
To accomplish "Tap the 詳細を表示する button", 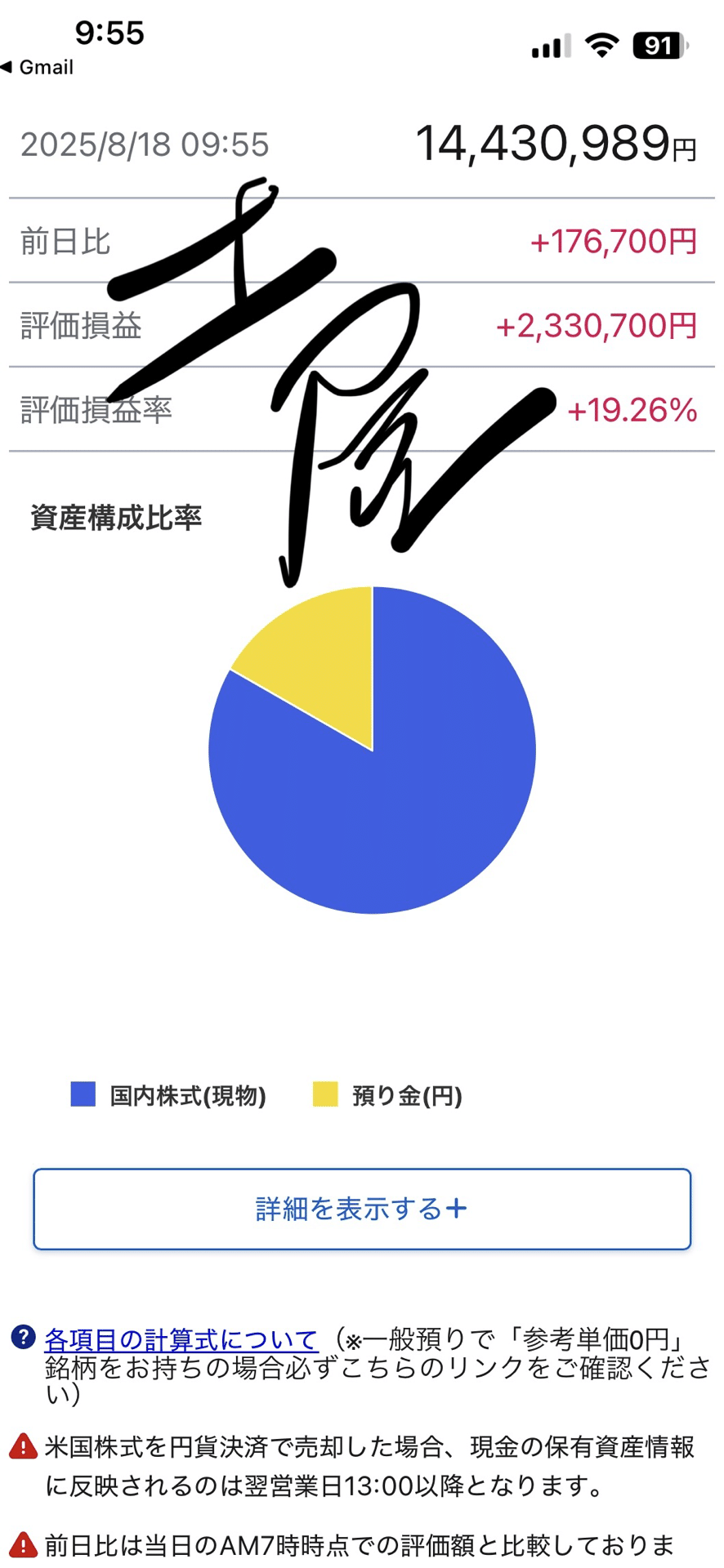I will point(362,1209).
